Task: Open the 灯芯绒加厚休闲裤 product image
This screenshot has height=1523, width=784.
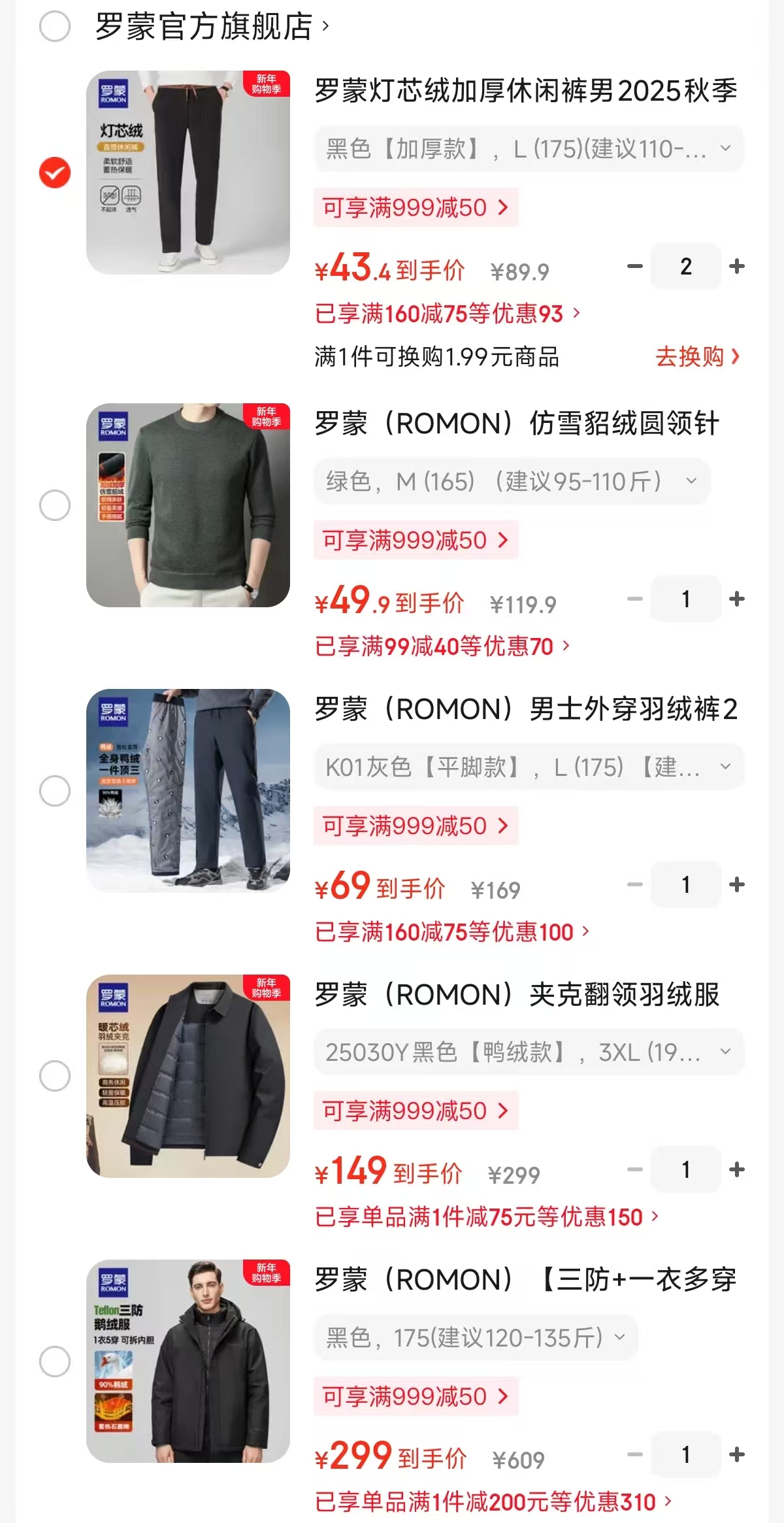Action: [x=188, y=173]
